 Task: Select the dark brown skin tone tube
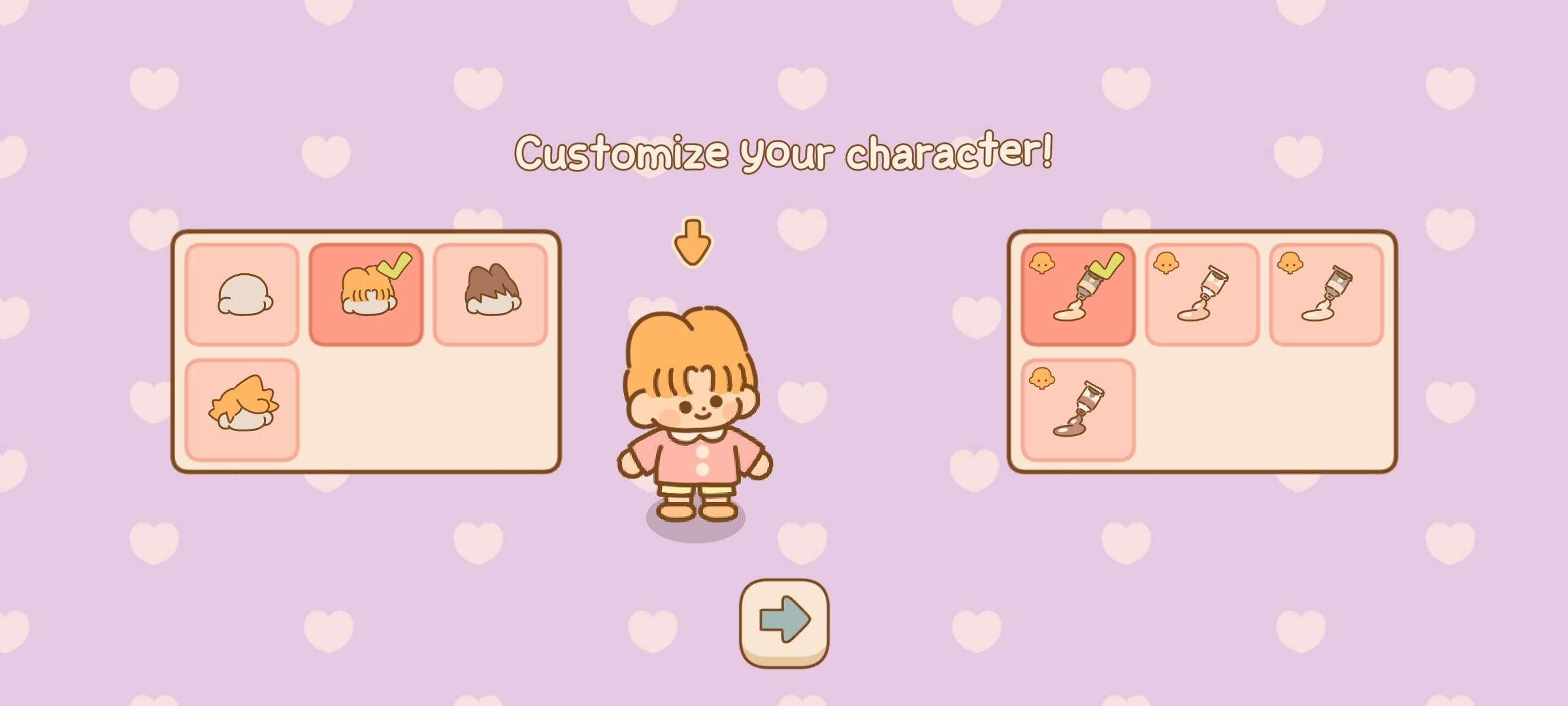click(x=1078, y=410)
